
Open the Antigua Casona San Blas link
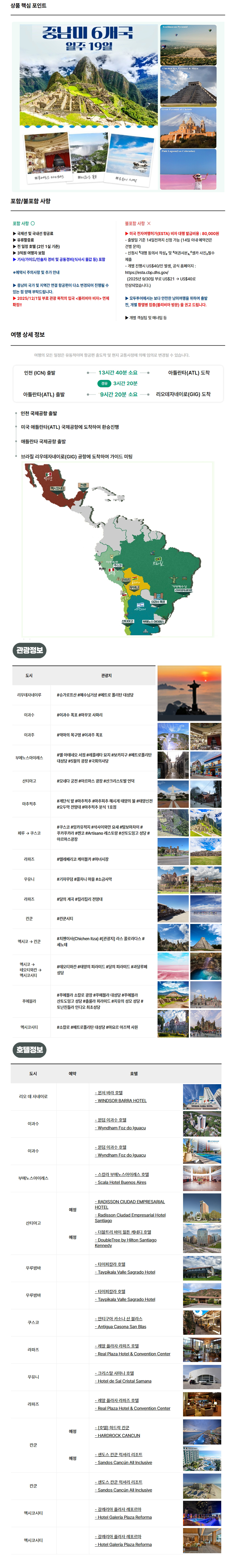pos(122,1326)
